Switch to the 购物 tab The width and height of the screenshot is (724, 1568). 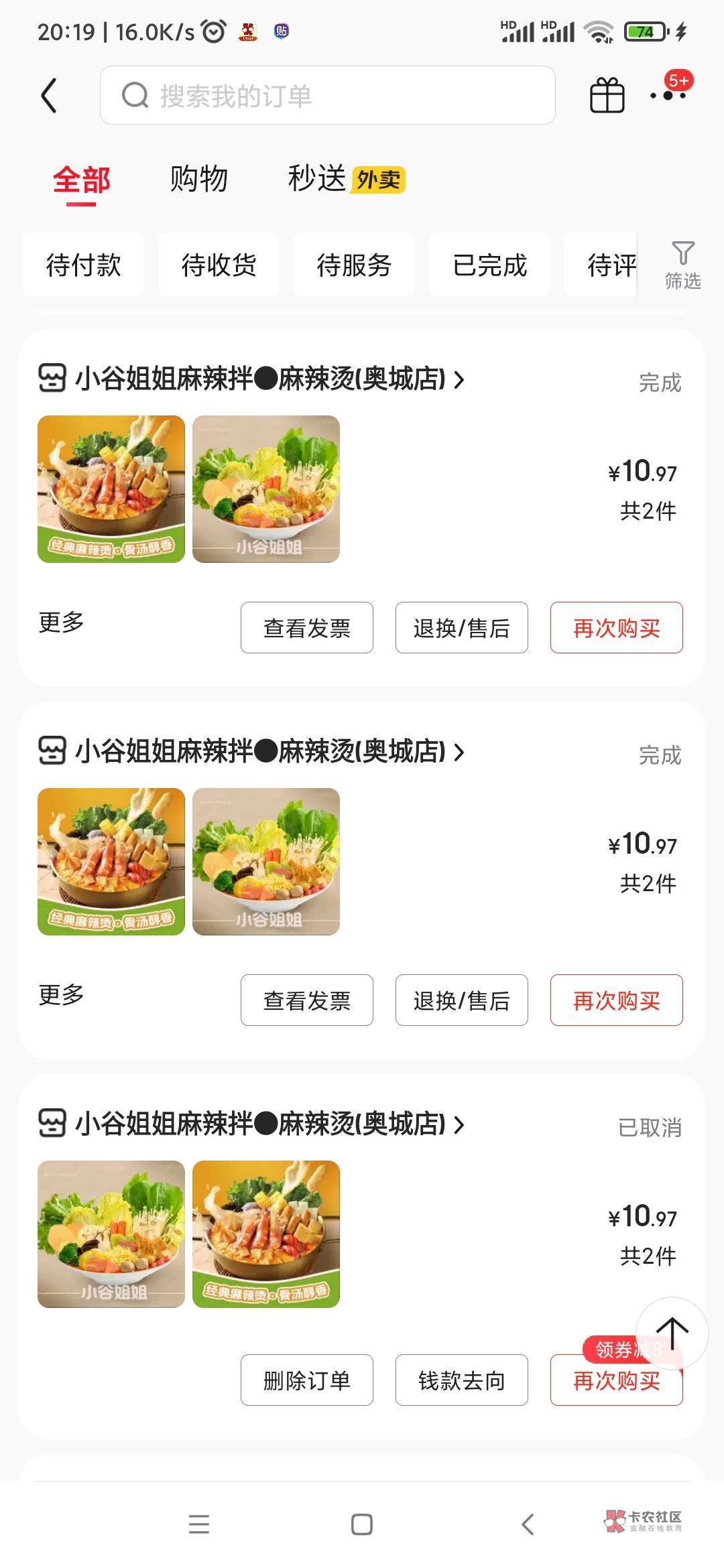[198, 180]
